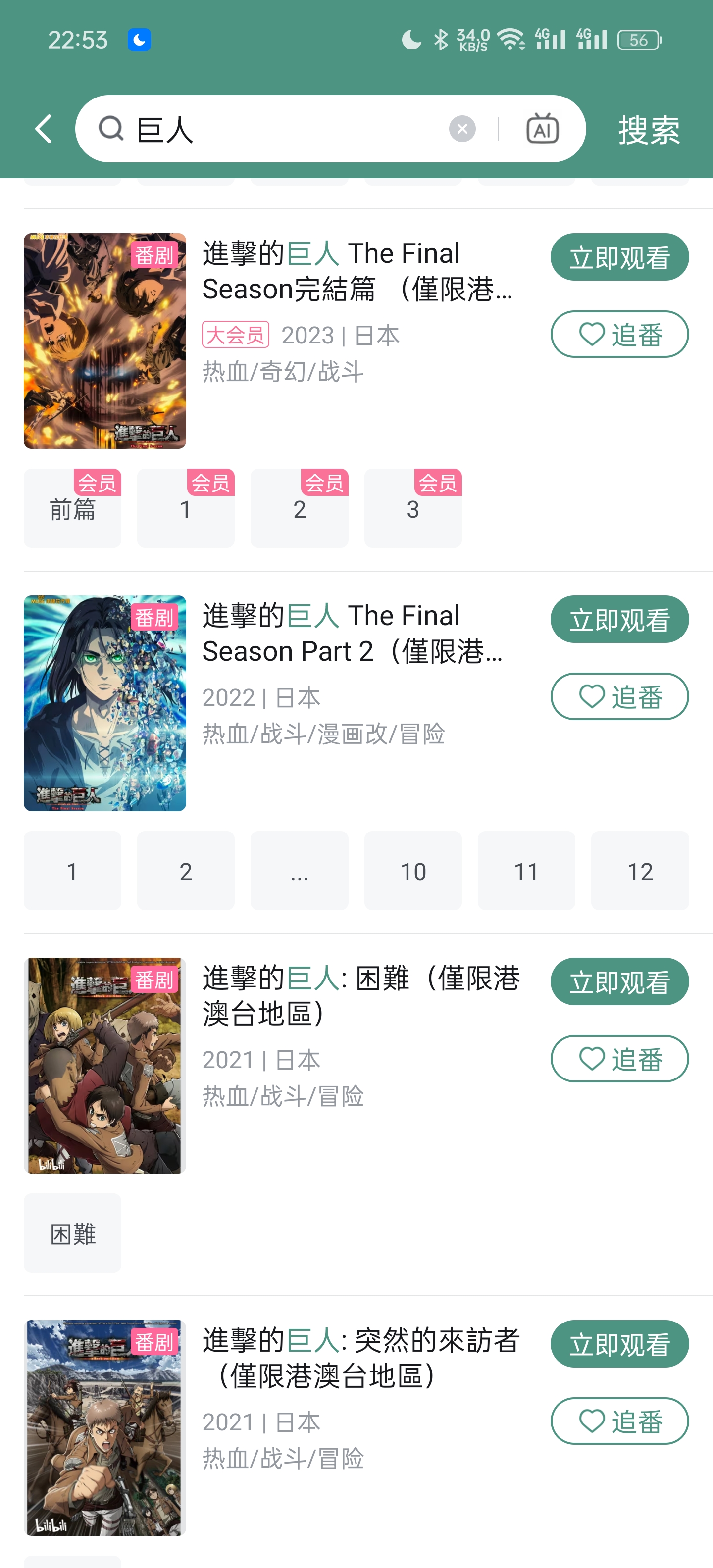Image resolution: width=713 pixels, height=1568 pixels.
Task: Follow 進擊的巨人: 困難 with 追番
Action: [619, 1059]
